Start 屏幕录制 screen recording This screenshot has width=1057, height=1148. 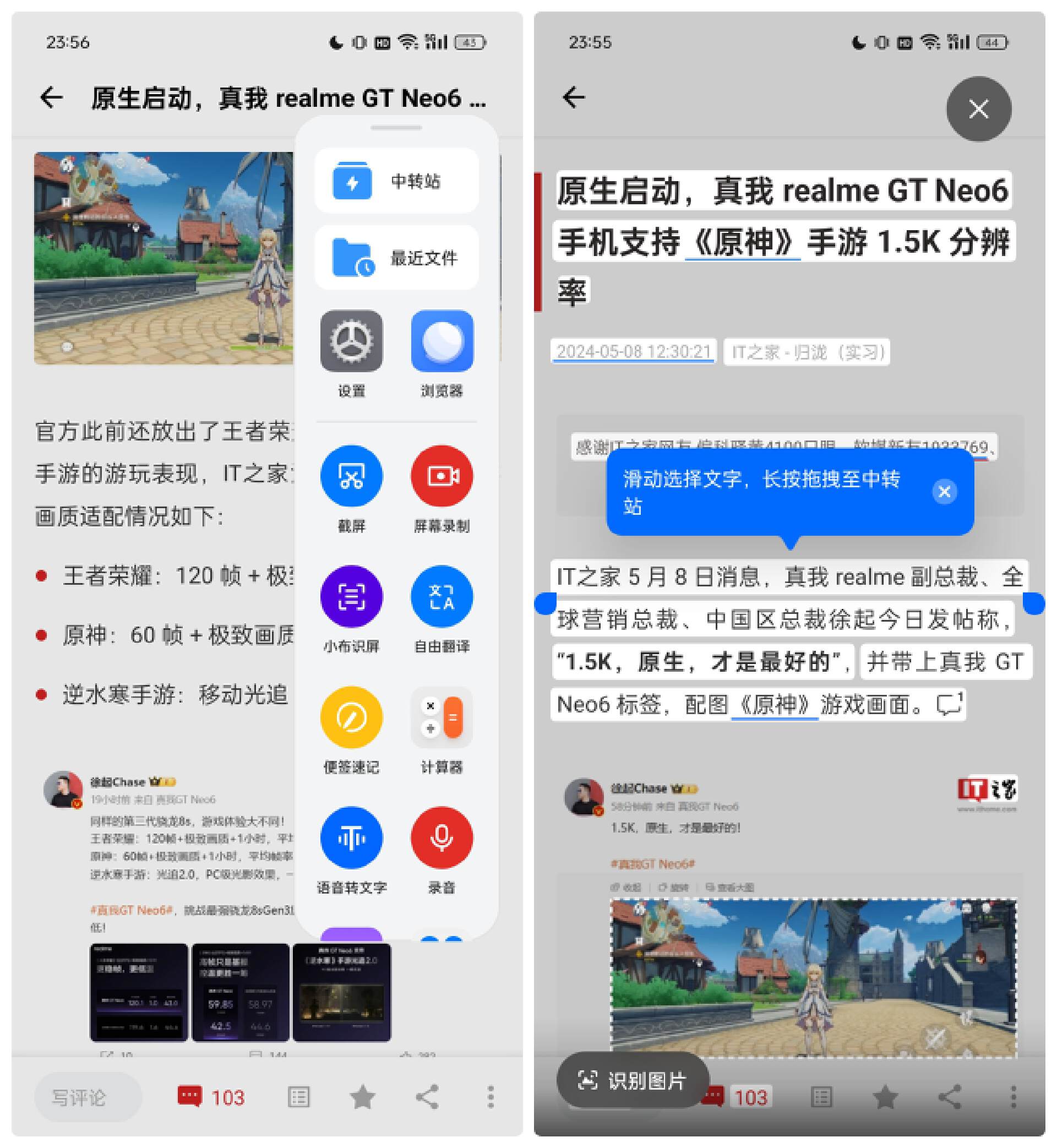(x=442, y=476)
